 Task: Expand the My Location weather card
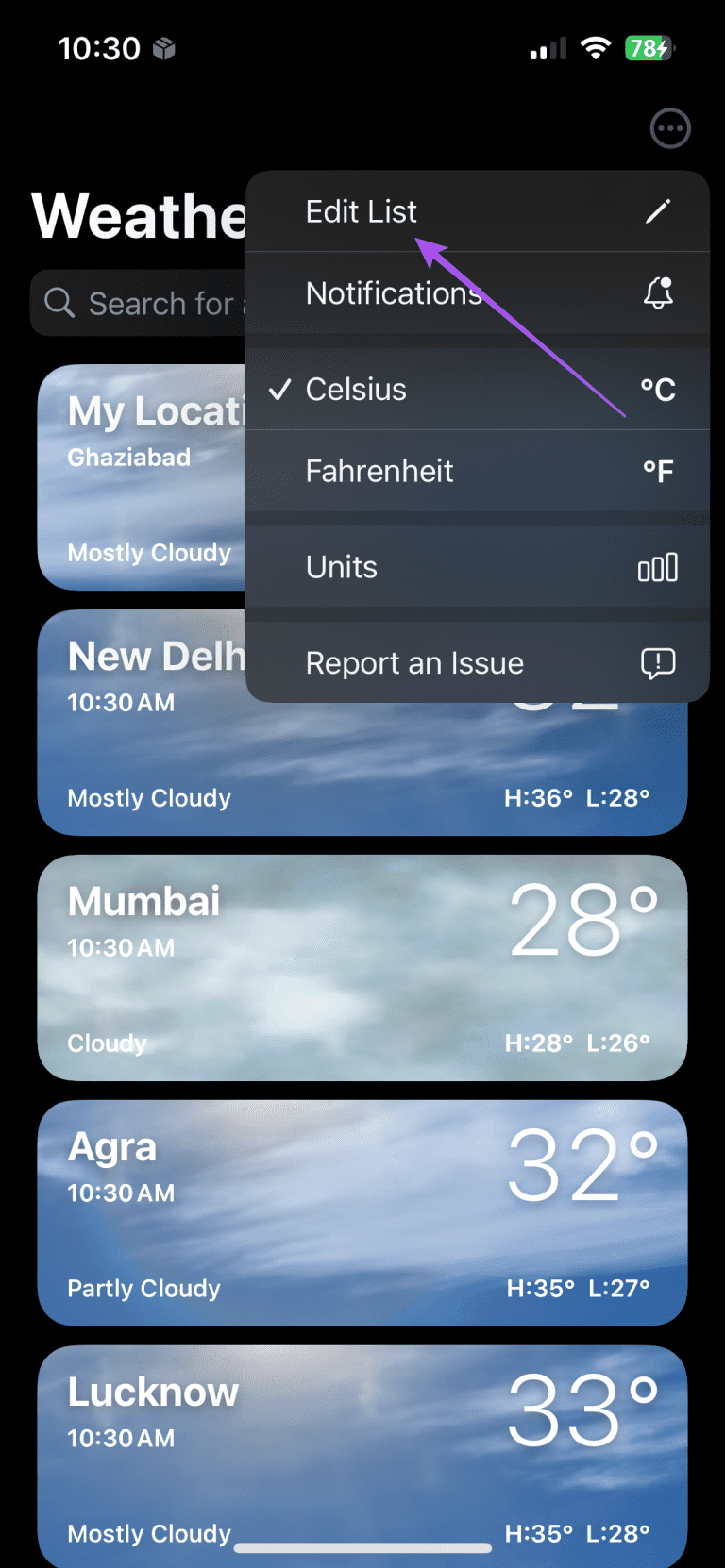point(142,478)
